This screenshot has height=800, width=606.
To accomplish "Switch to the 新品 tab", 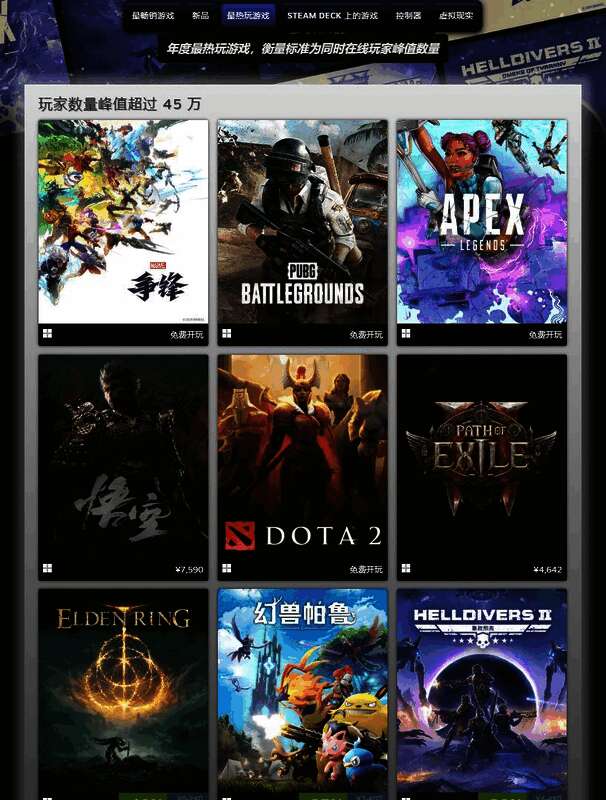I will 200,16.
